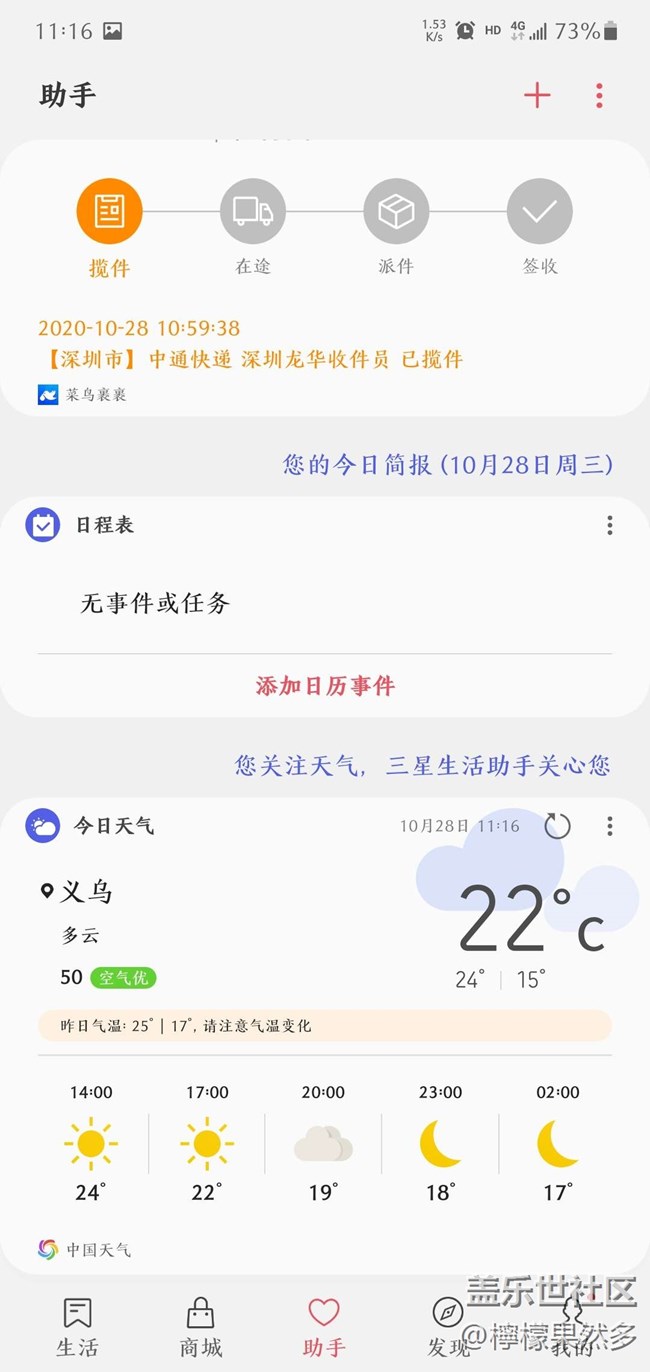Open the 日程表 card options menu
The width and height of the screenshot is (650, 1372).
tap(609, 525)
